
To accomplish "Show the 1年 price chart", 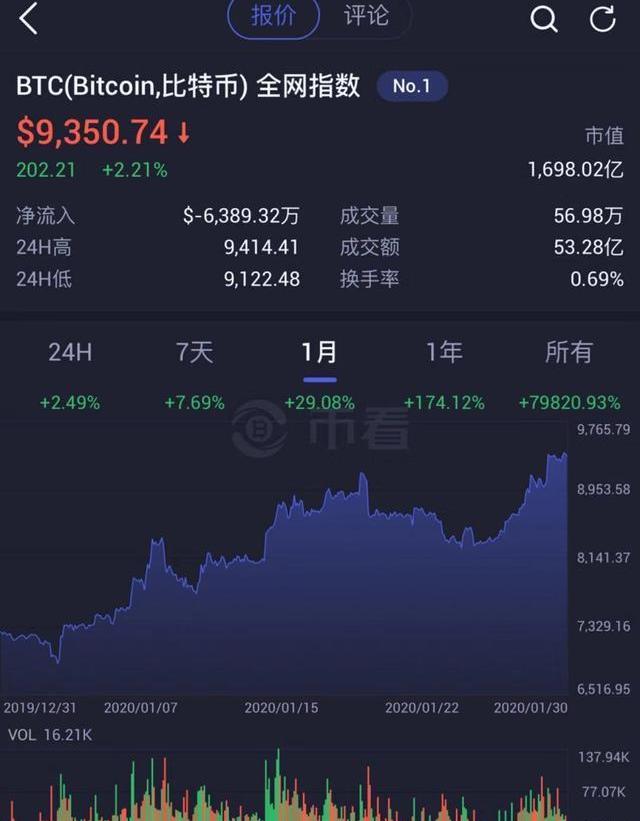I will (x=444, y=352).
